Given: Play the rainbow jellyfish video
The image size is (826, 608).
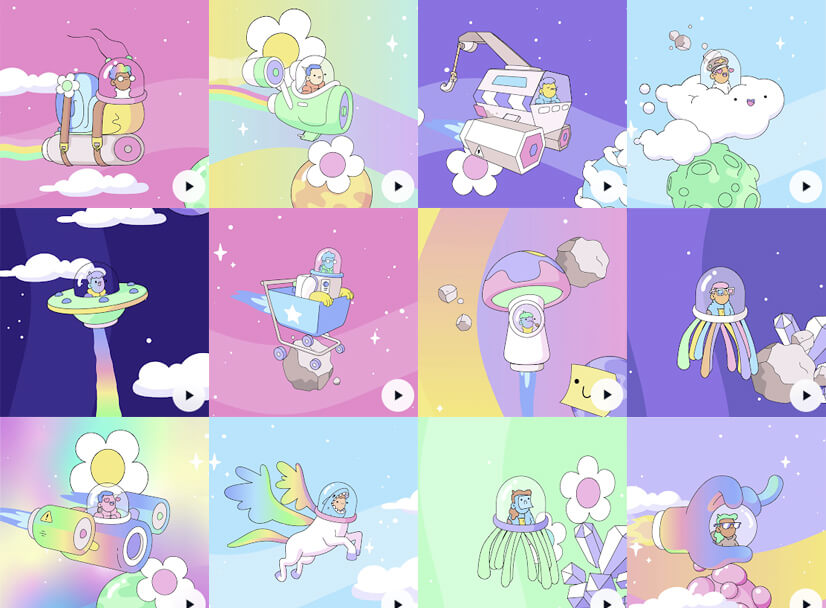Looking at the screenshot, I should point(806,395).
